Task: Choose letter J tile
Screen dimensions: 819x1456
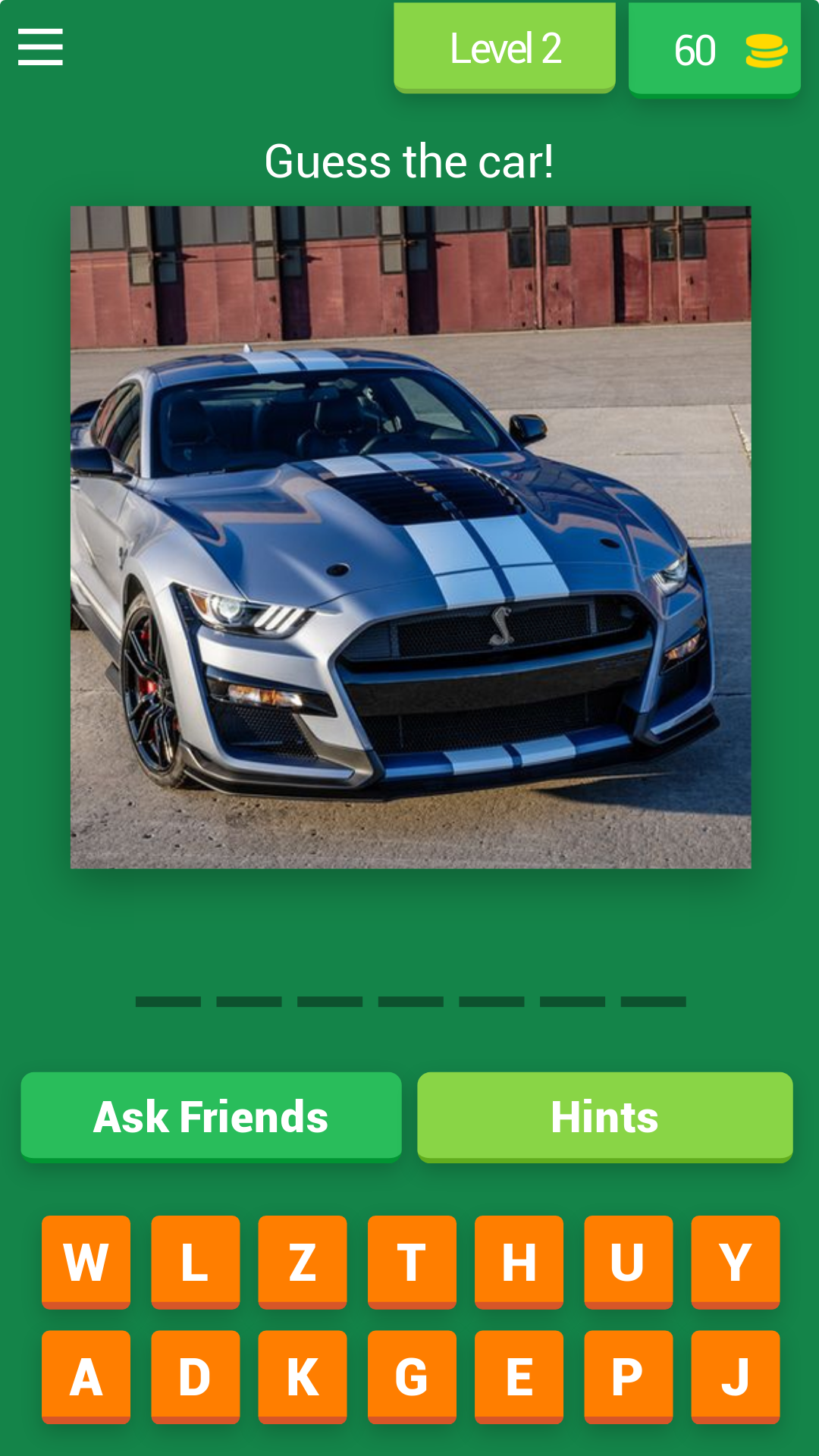Action: pyautogui.click(x=735, y=1376)
